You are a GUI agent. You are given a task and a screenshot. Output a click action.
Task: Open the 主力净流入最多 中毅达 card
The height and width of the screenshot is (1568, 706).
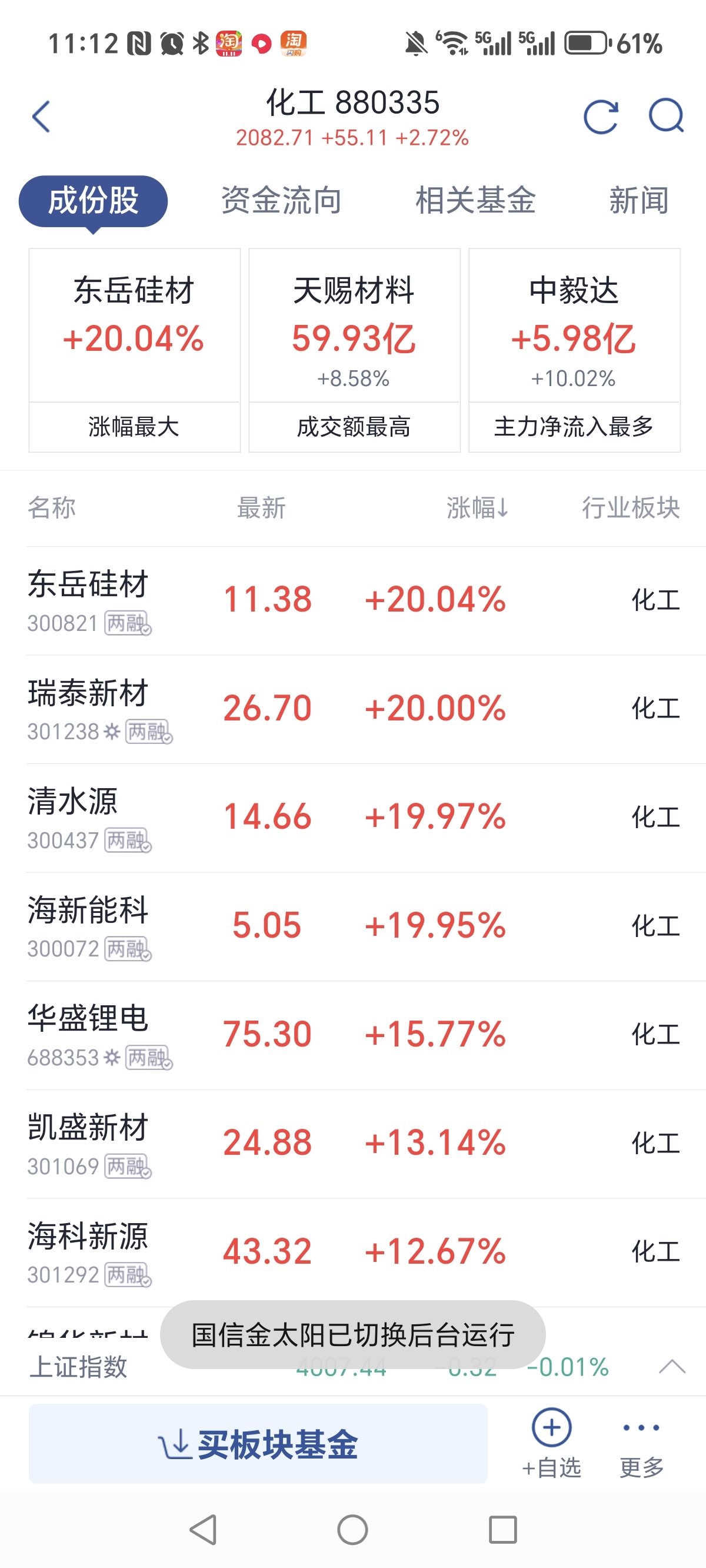(575, 350)
